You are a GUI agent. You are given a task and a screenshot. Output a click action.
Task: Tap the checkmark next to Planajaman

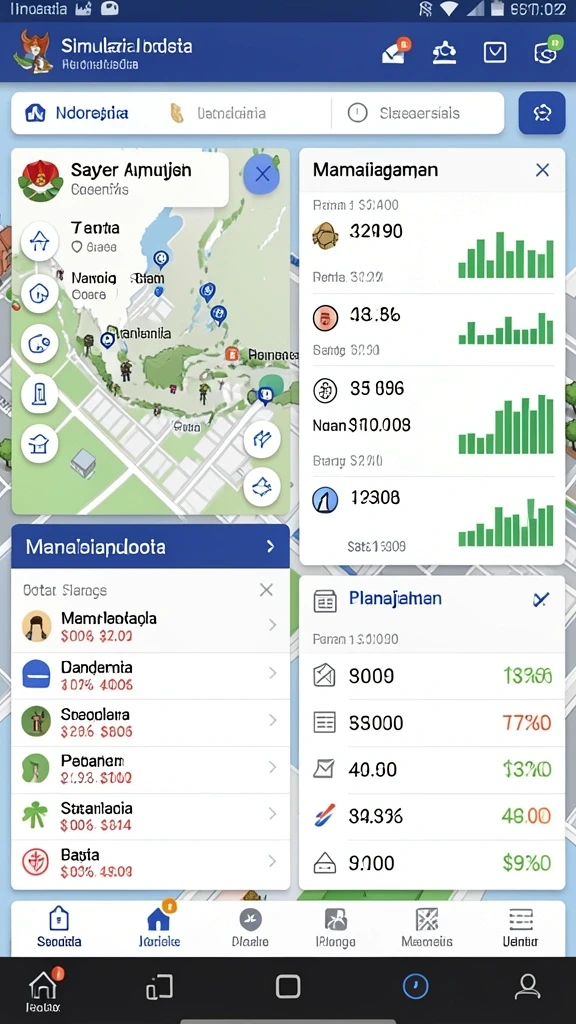pos(541,599)
